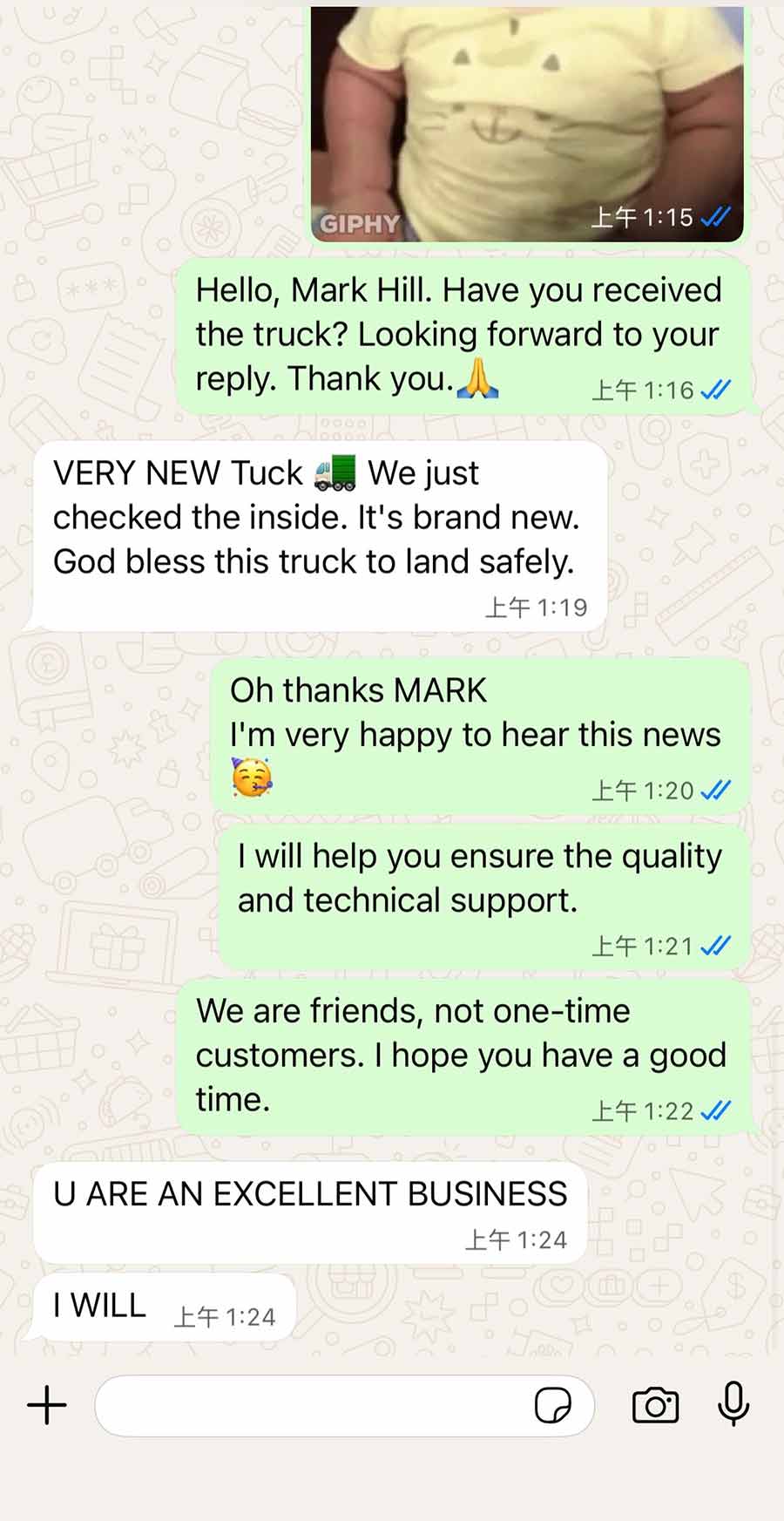Open the sticker picker icon

pos(552,1405)
